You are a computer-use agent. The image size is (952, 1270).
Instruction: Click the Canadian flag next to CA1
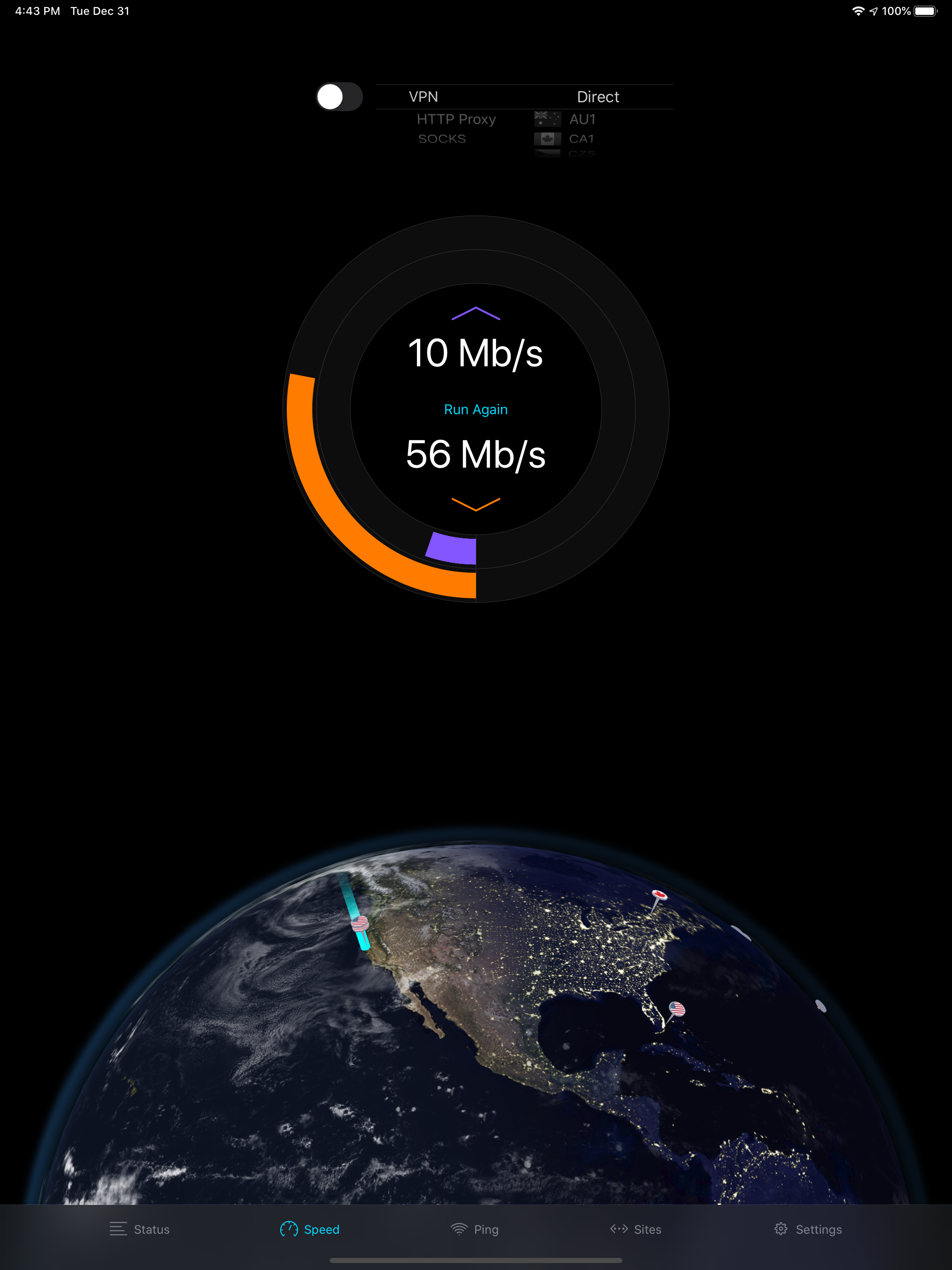click(547, 139)
